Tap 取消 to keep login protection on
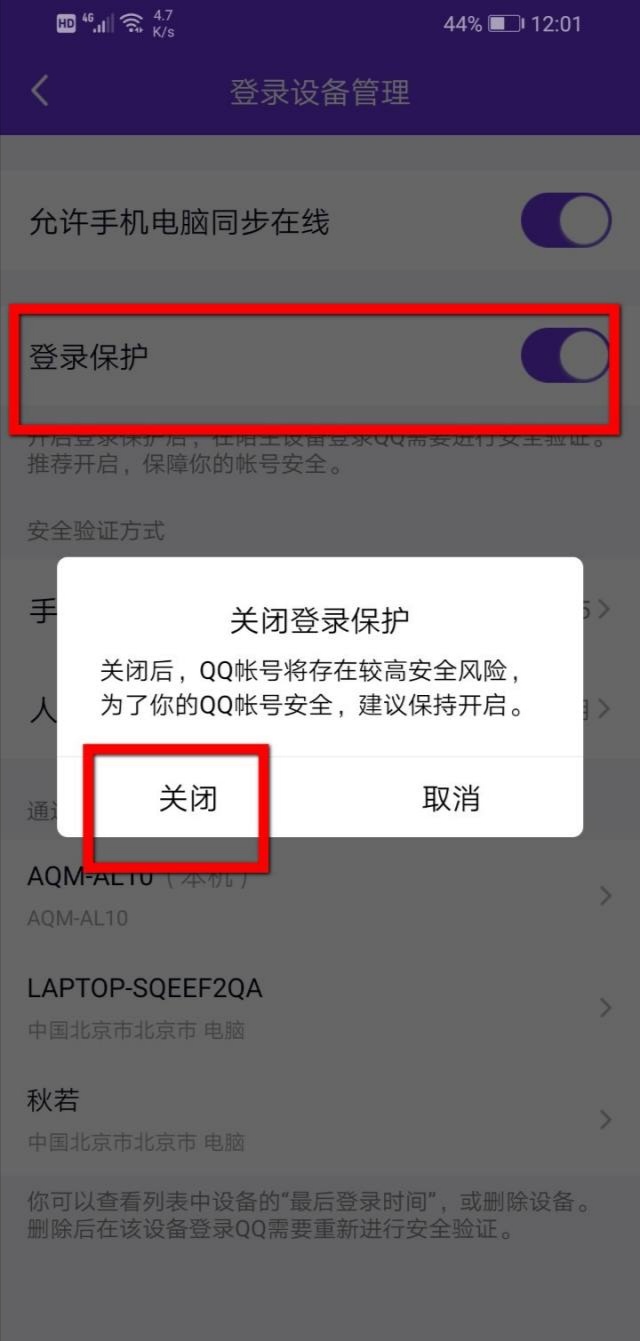640x1341 pixels. (x=451, y=798)
